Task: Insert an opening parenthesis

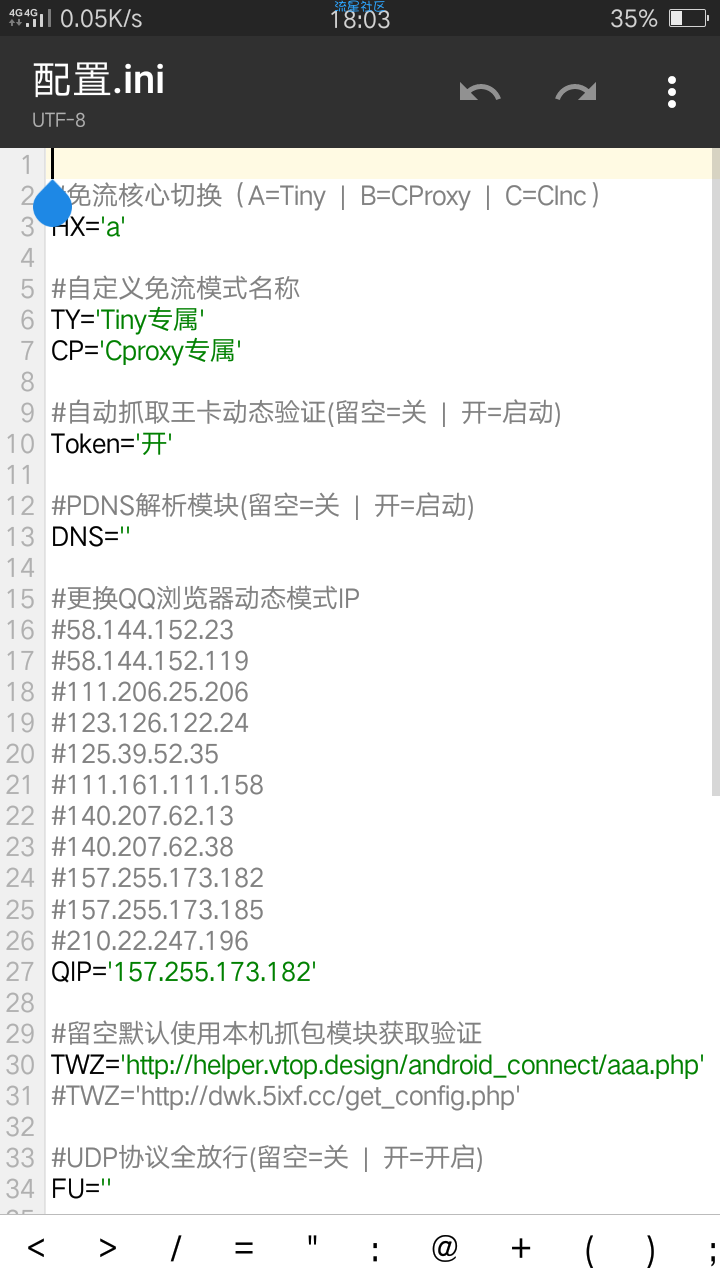Action: pyautogui.click(x=590, y=1248)
